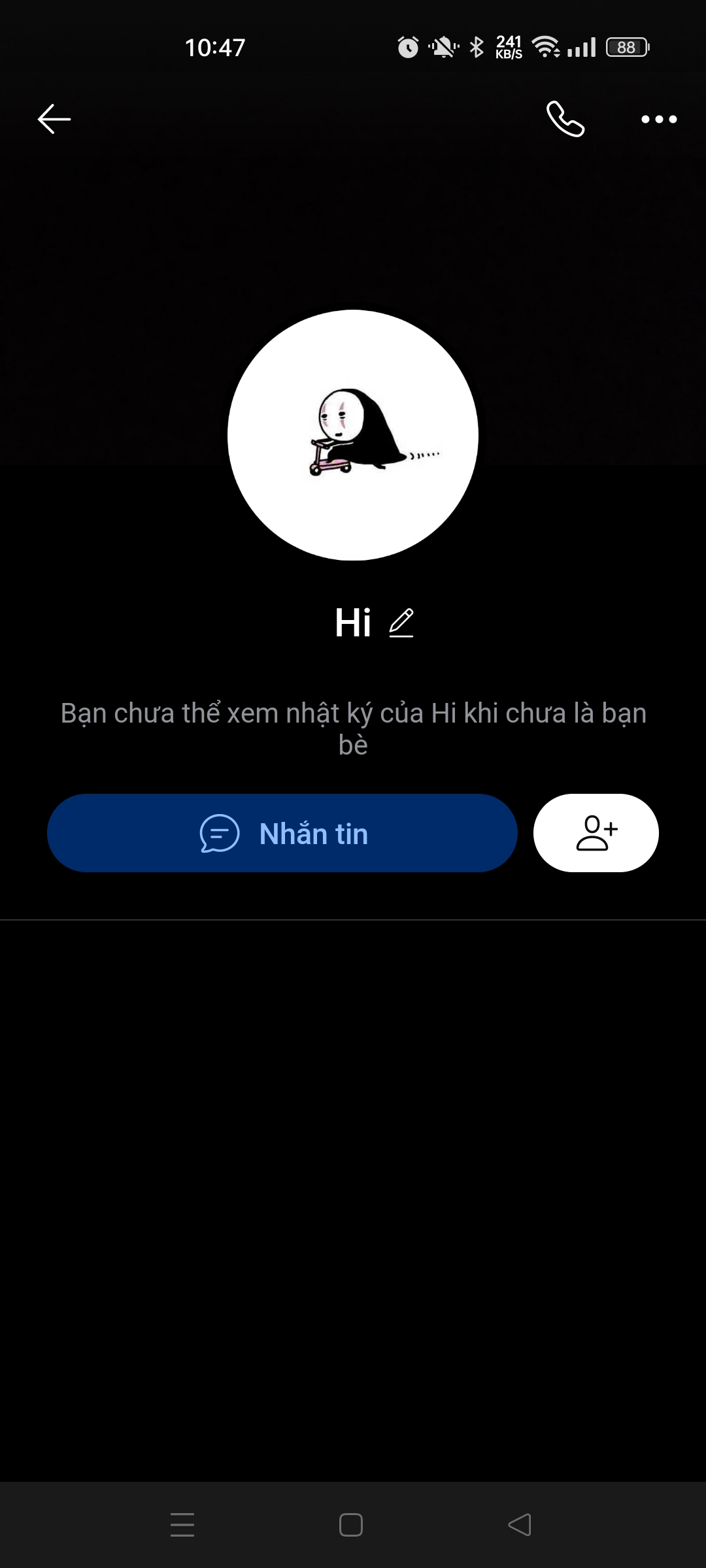Screen dimensions: 706x1568
Task: Edit the nickname with the pencil icon
Action: coord(401,623)
